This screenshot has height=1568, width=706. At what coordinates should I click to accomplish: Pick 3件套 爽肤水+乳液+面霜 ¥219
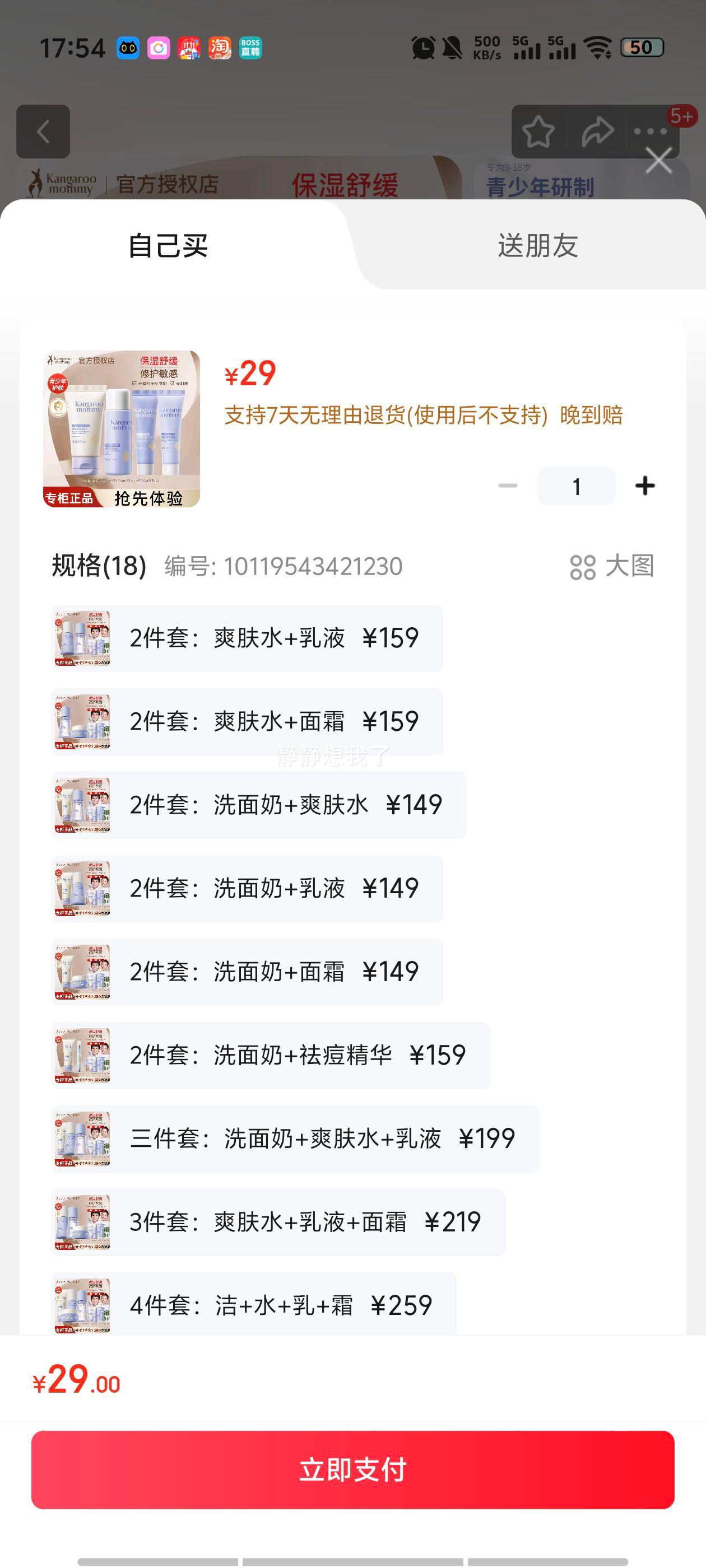click(x=278, y=1222)
